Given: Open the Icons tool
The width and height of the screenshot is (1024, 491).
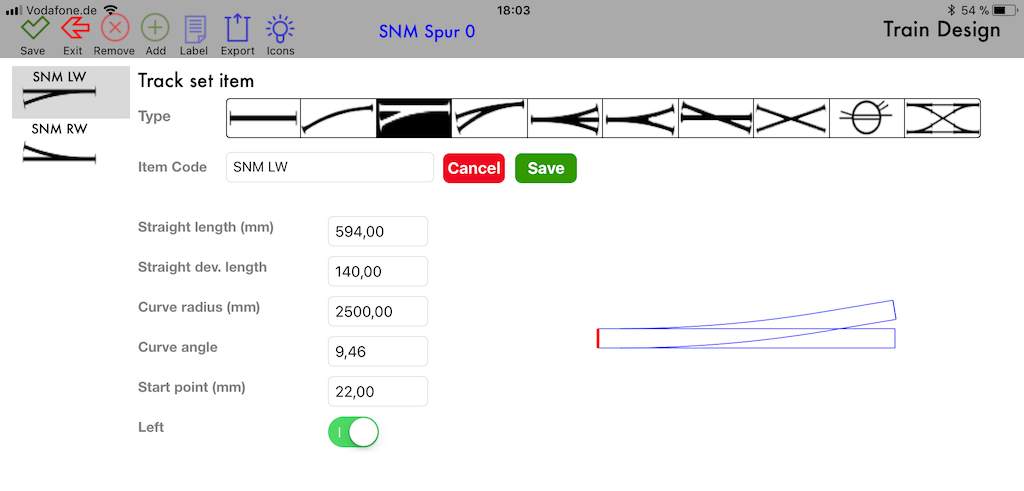Looking at the screenshot, I should [x=280, y=33].
